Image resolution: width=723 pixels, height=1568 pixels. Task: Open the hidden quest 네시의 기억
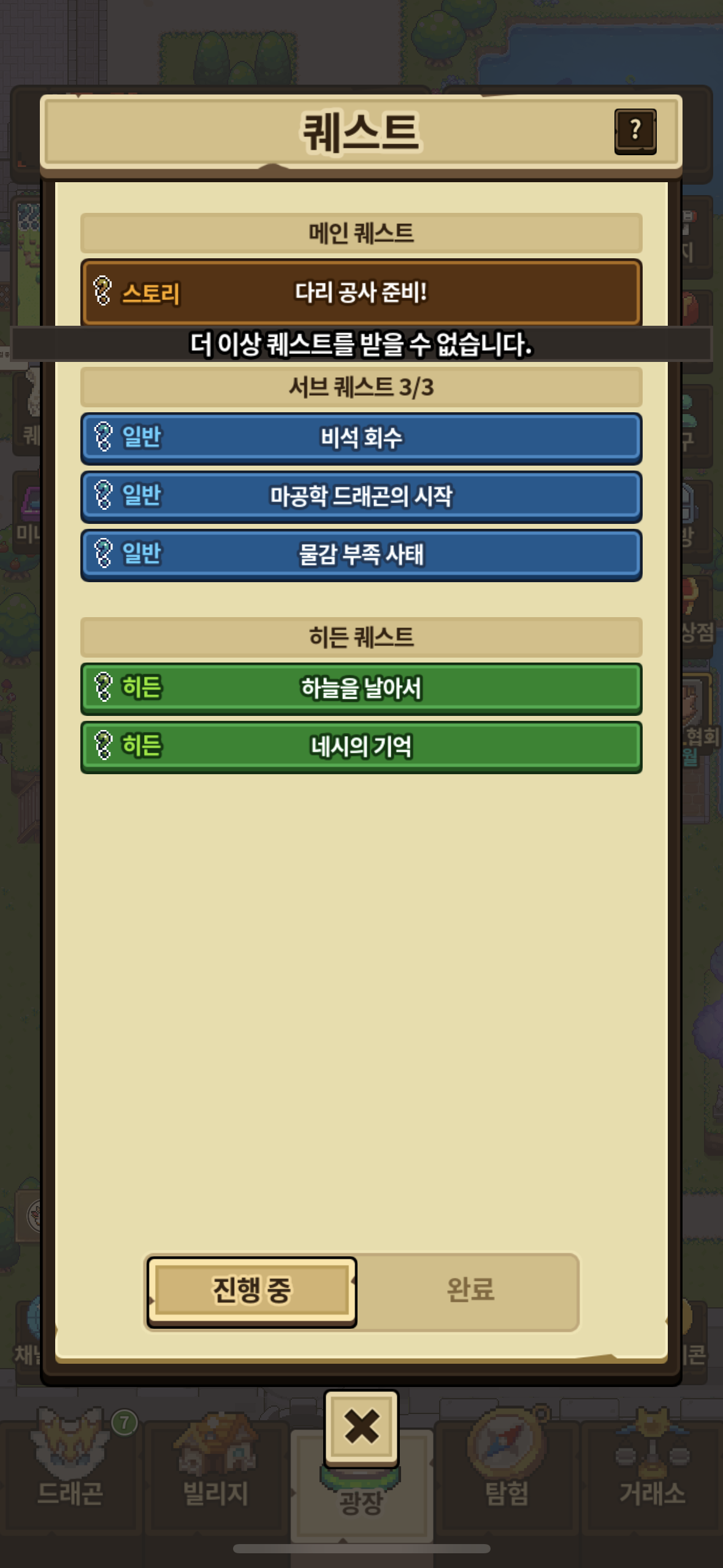click(361, 746)
